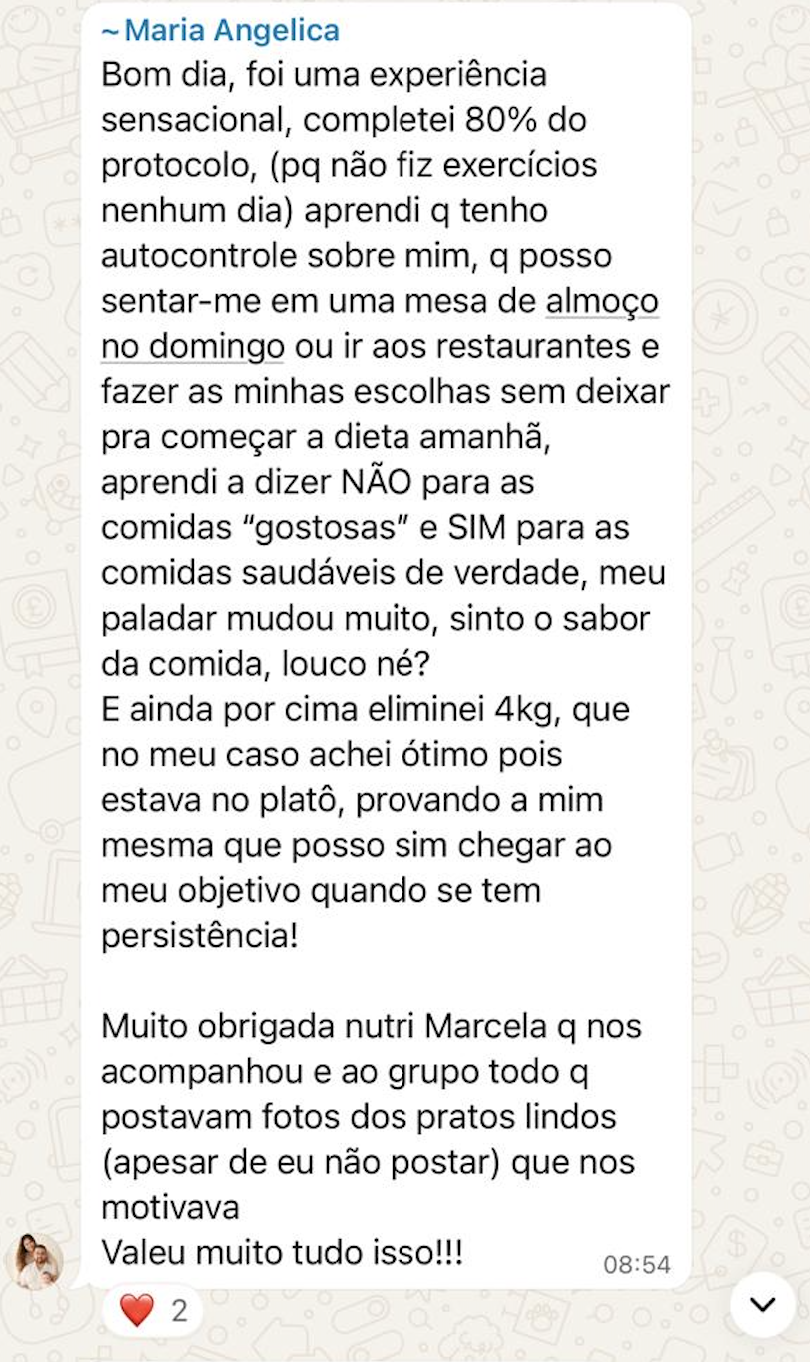Tap the sender's profile picture
The height and width of the screenshot is (1362, 810).
pos(35,1261)
